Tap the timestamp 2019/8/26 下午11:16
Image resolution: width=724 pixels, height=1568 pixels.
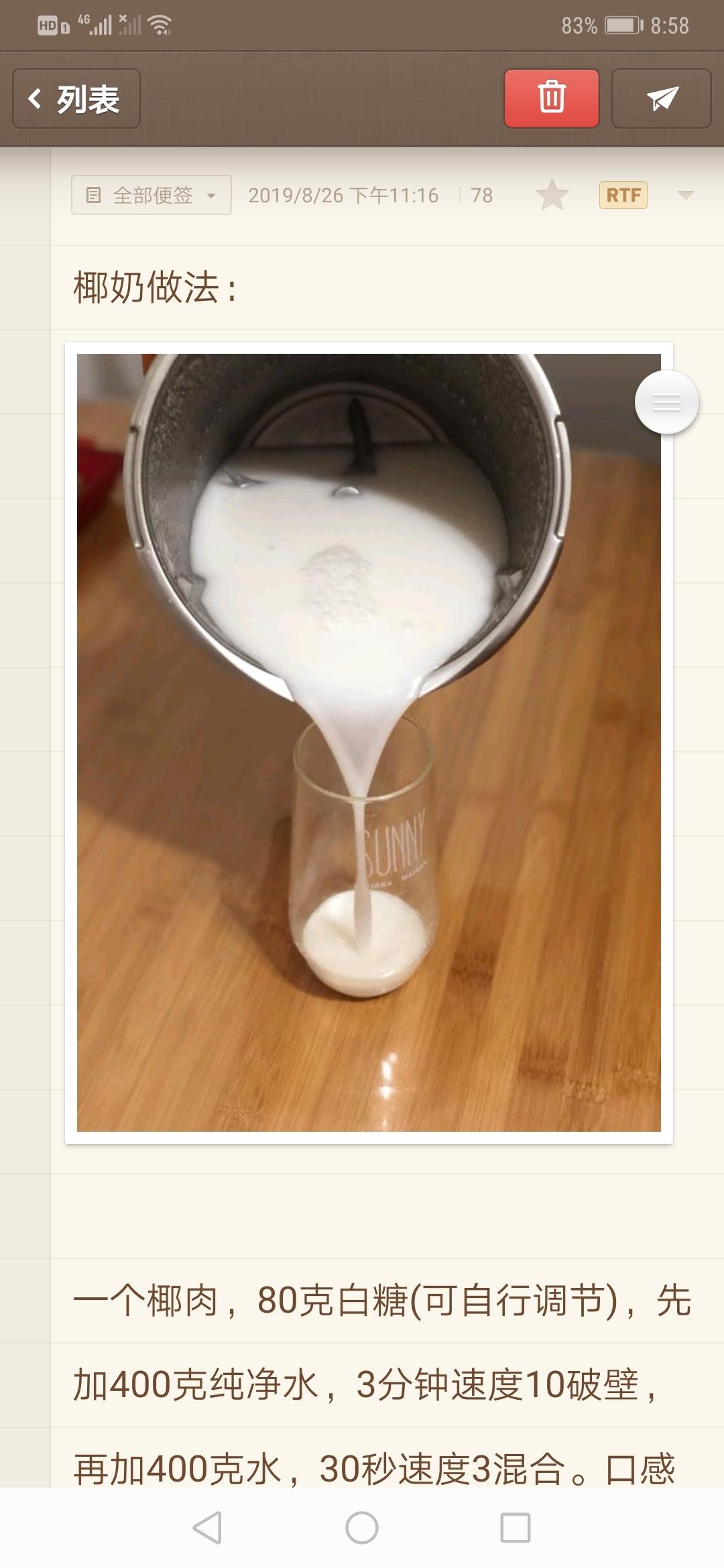pyautogui.click(x=343, y=195)
